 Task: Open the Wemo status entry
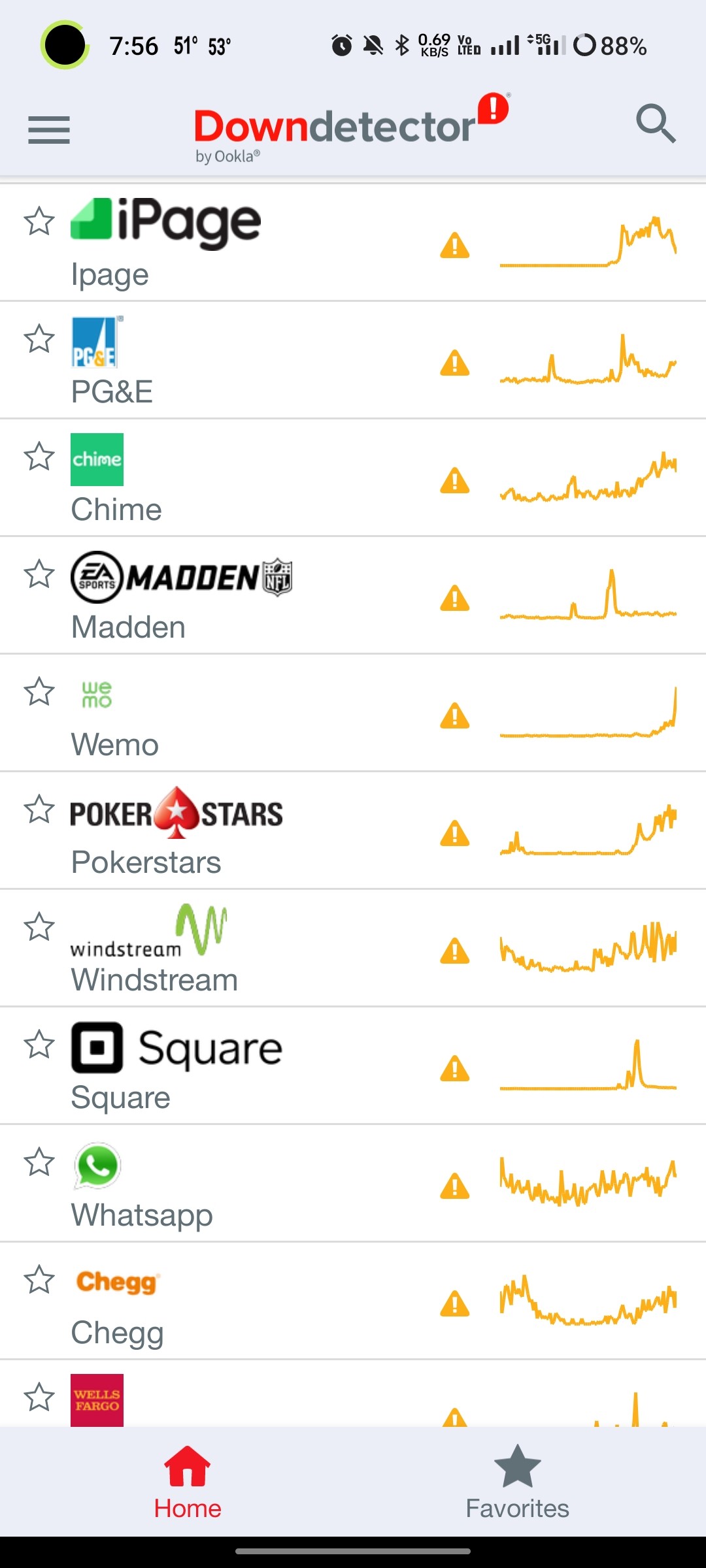[353, 713]
